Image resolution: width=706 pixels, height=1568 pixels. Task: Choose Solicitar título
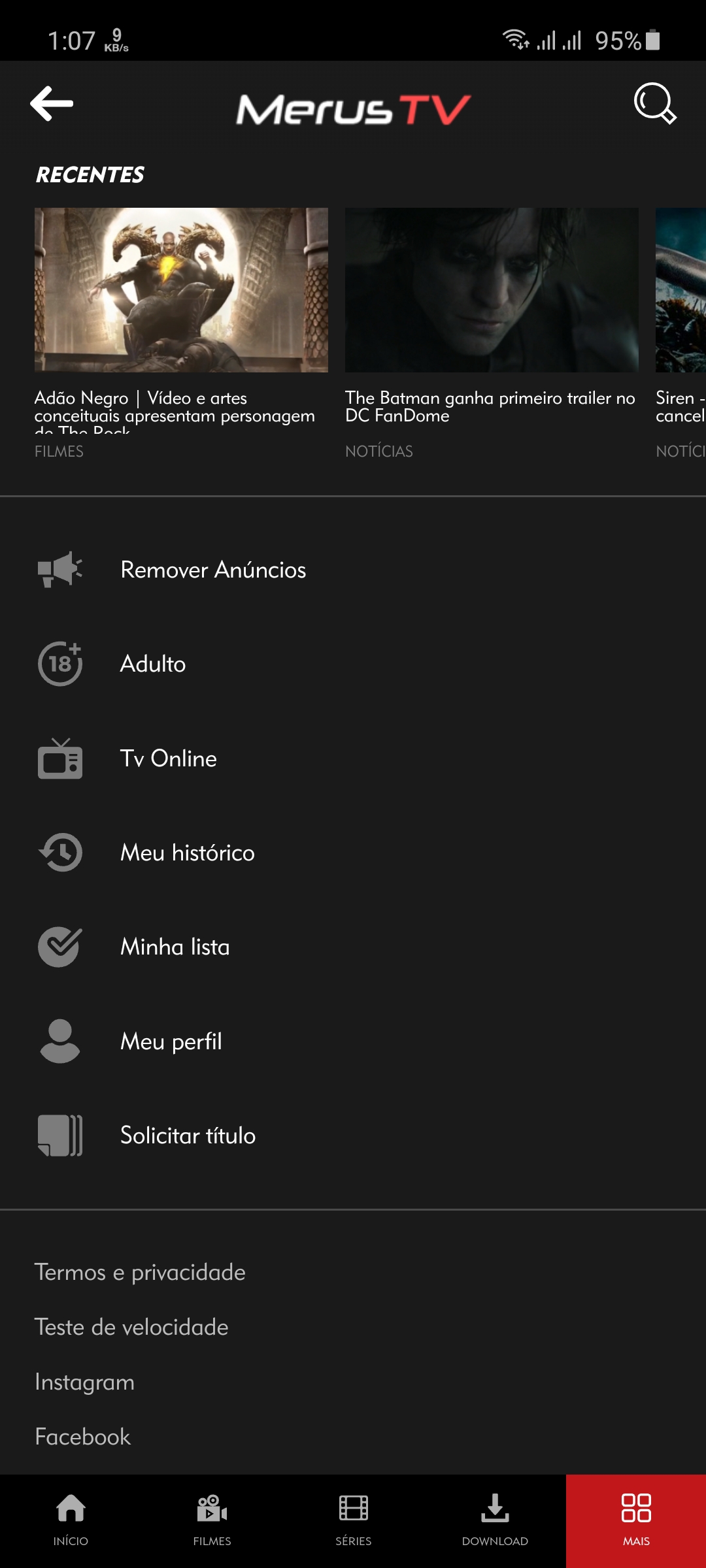coord(188,1135)
